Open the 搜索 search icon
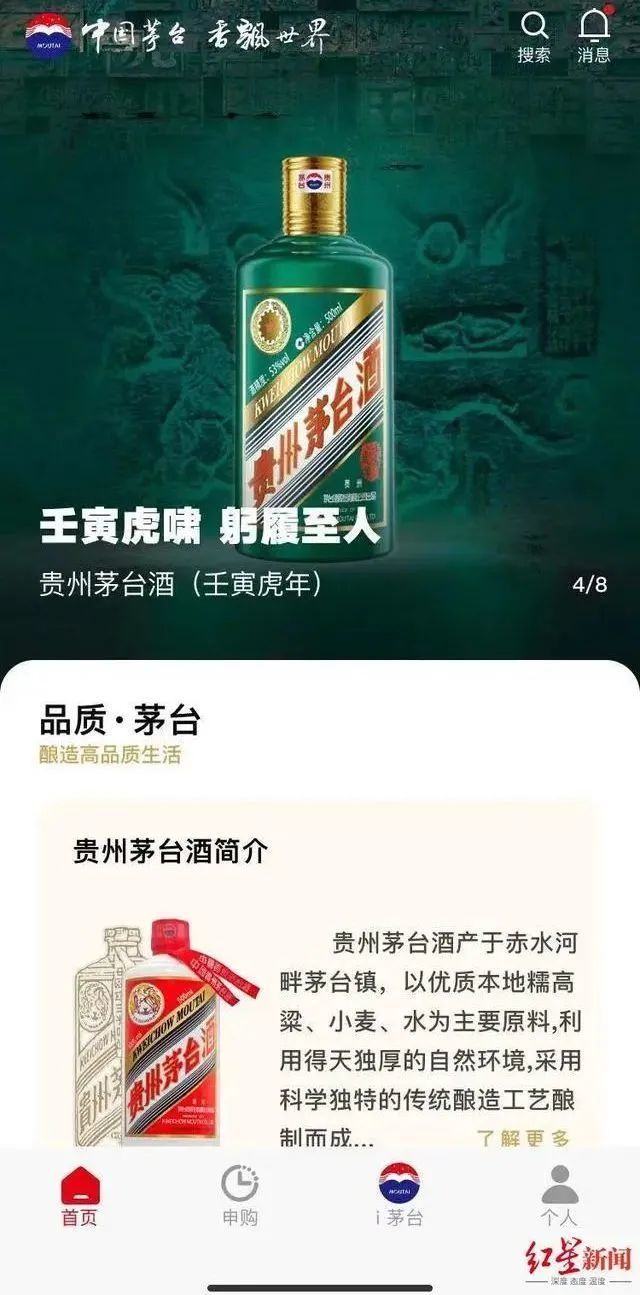The width and height of the screenshot is (640, 1295). (x=534, y=36)
